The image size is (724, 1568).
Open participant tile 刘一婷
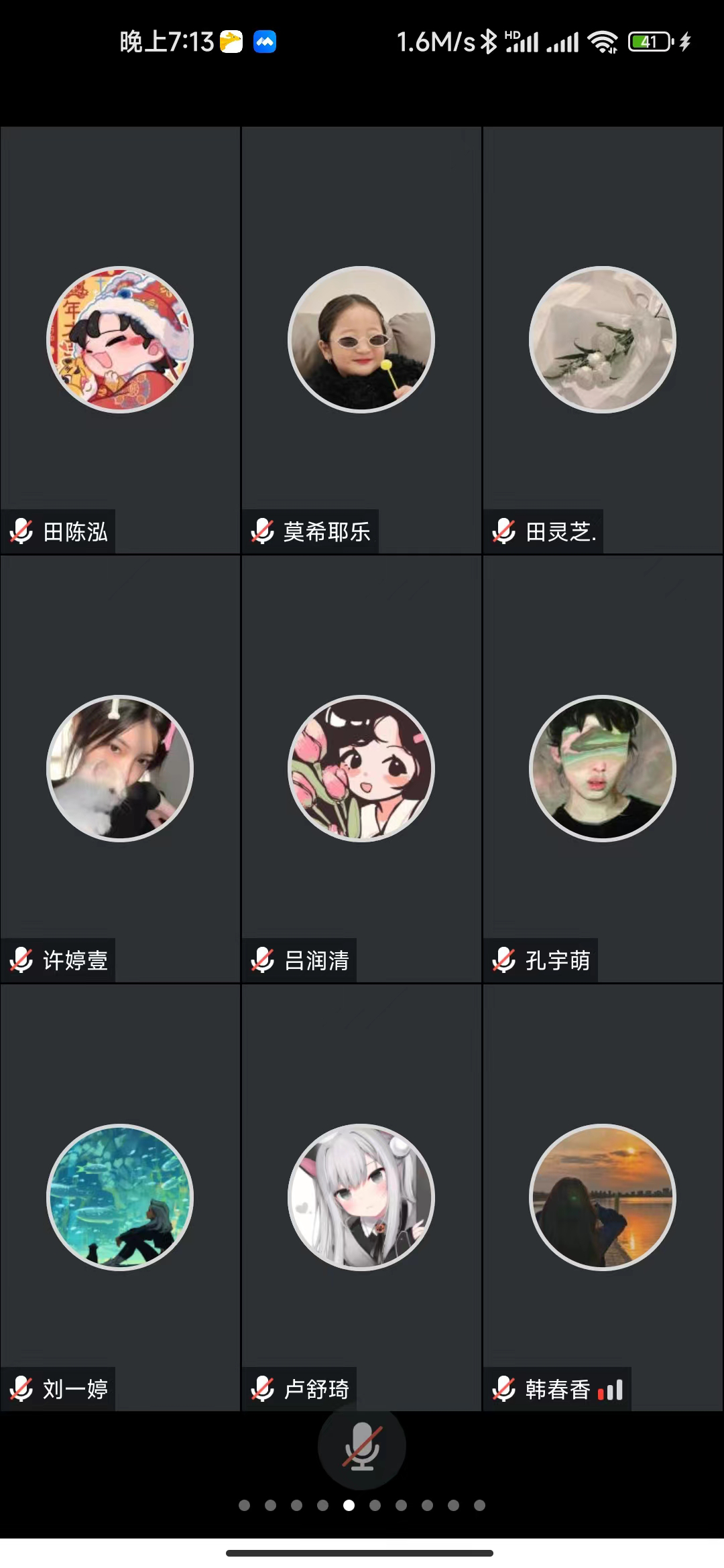pyautogui.click(x=120, y=1197)
